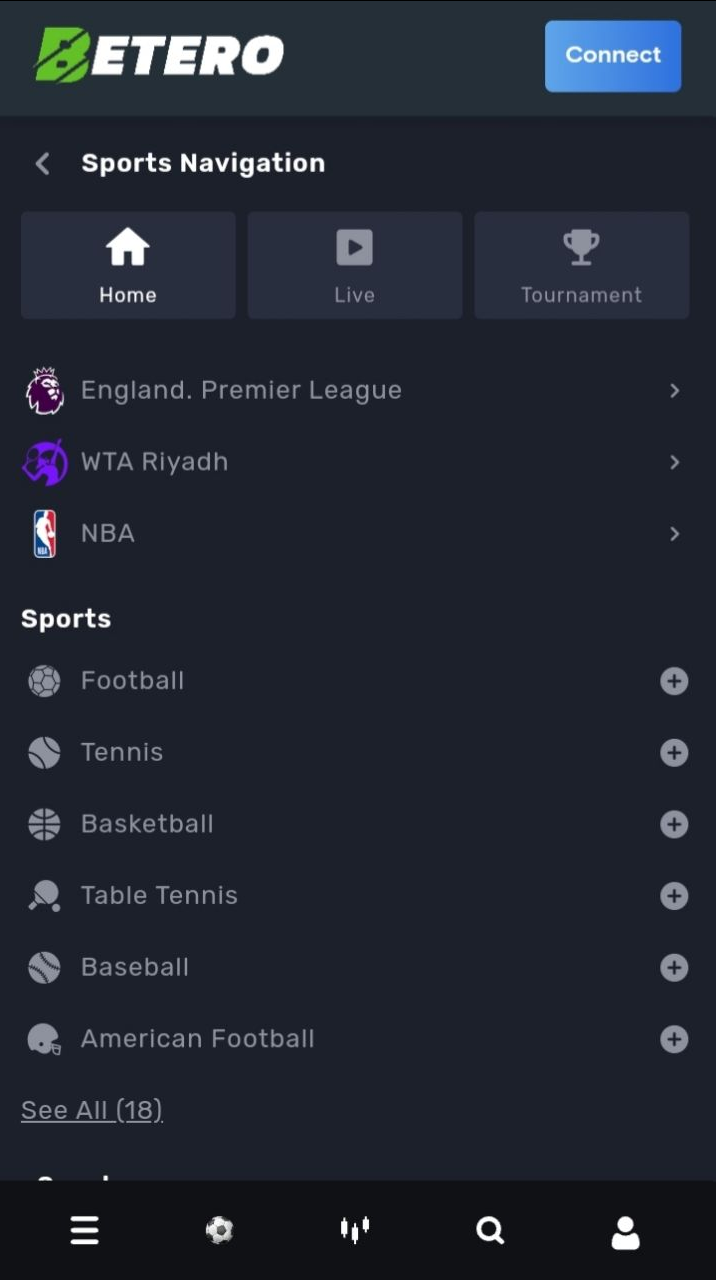Tap the See All (18) link
The image size is (716, 1280).
coord(92,1110)
